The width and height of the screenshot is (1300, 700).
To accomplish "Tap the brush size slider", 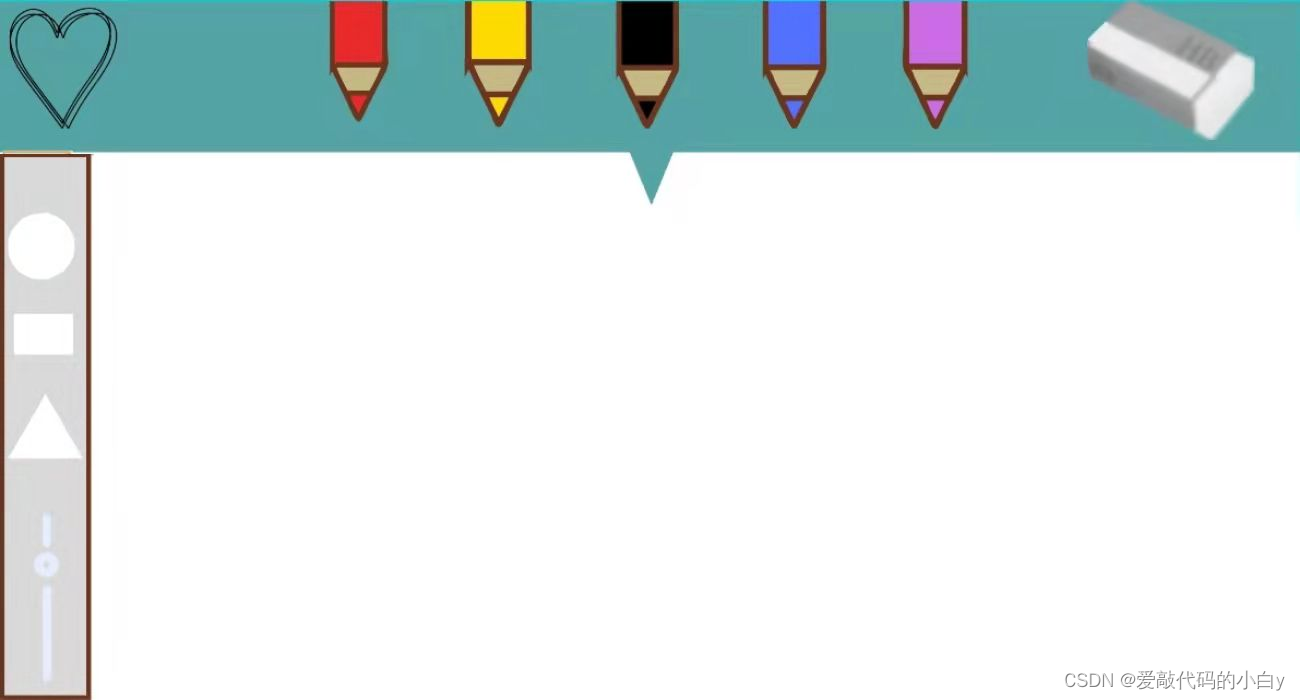I will tap(46, 565).
